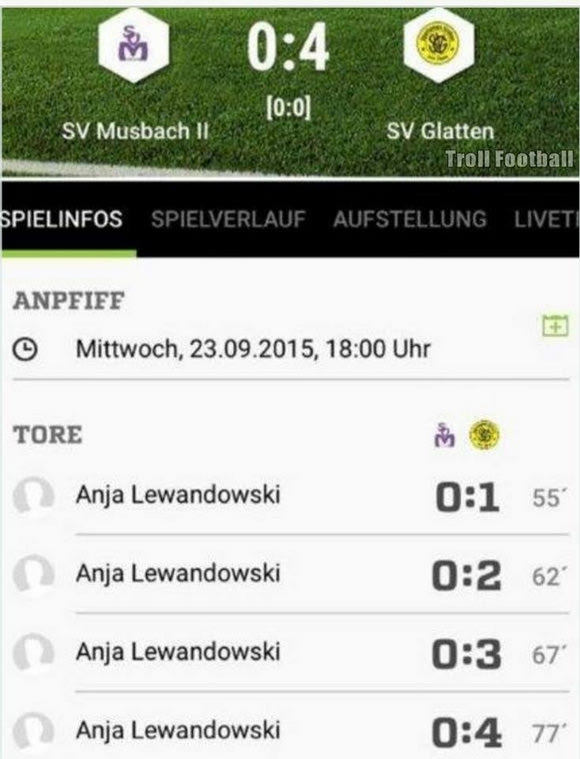Add the match to the calendar
This screenshot has height=759, width=580.
(555, 325)
